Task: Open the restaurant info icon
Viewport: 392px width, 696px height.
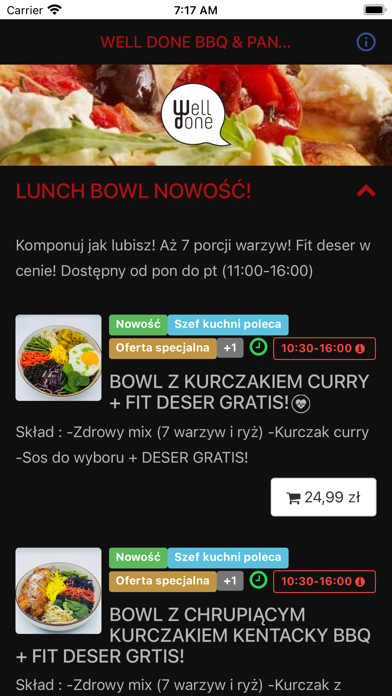Action: click(366, 42)
